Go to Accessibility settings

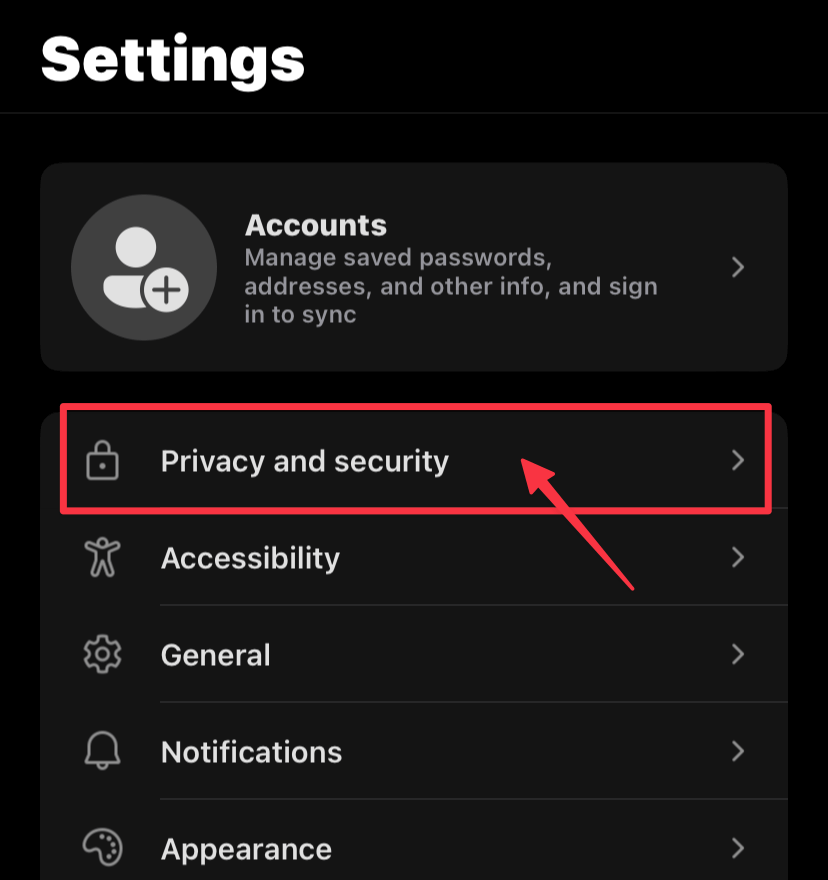pos(250,557)
